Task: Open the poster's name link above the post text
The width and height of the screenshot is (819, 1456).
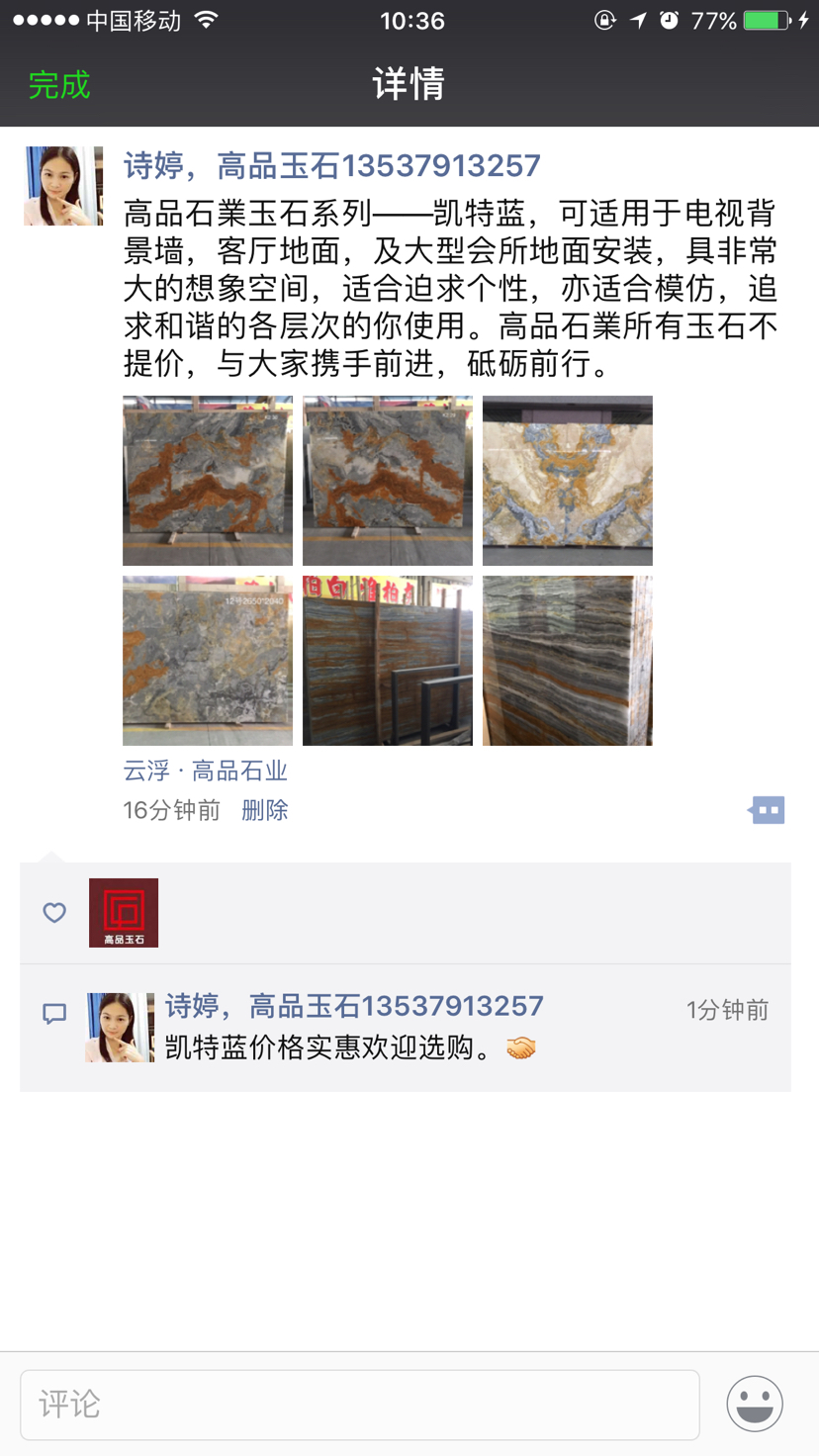Action: coord(331,165)
